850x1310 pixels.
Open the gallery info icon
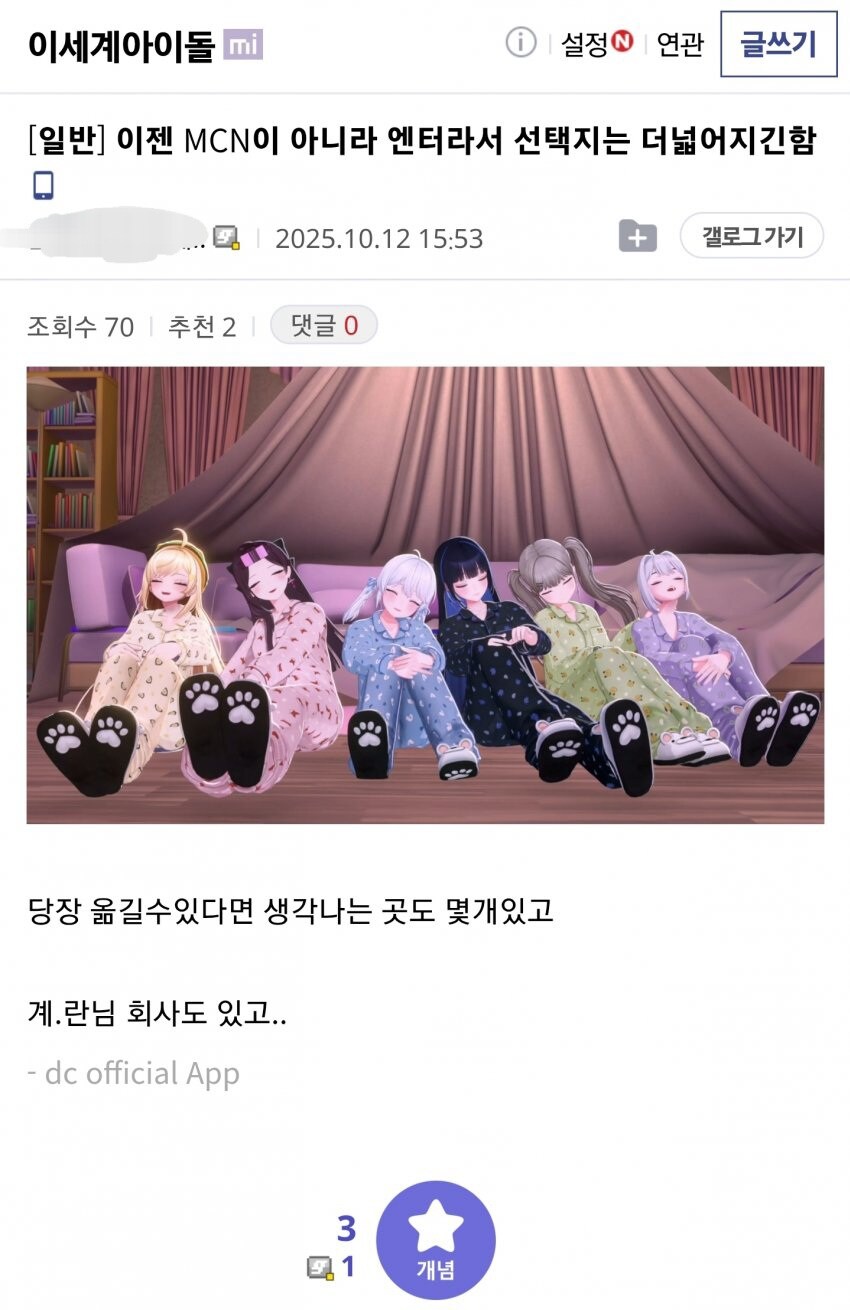(x=521, y=44)
